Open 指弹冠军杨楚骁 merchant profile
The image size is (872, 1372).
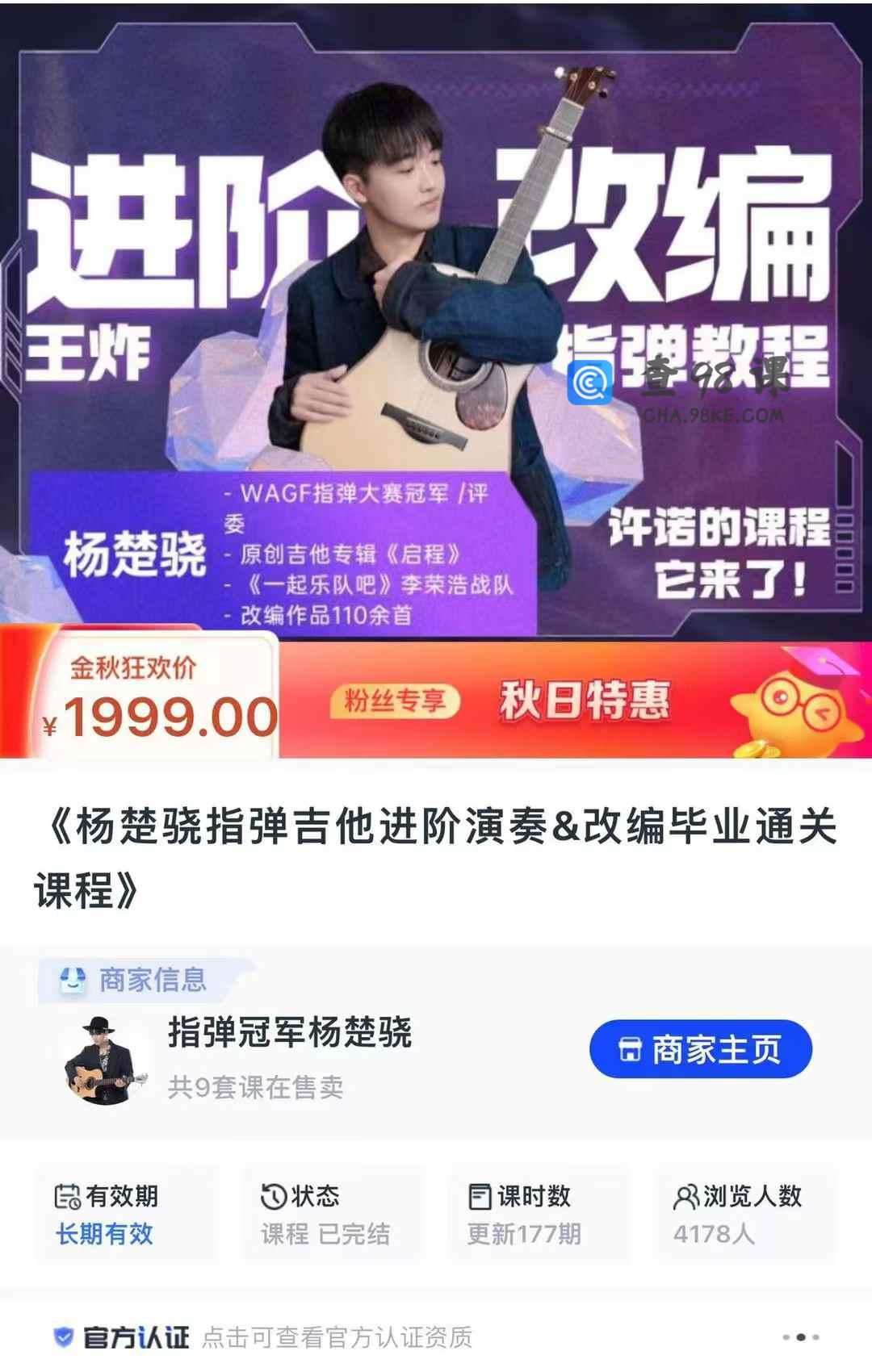tap(289, 1032)
